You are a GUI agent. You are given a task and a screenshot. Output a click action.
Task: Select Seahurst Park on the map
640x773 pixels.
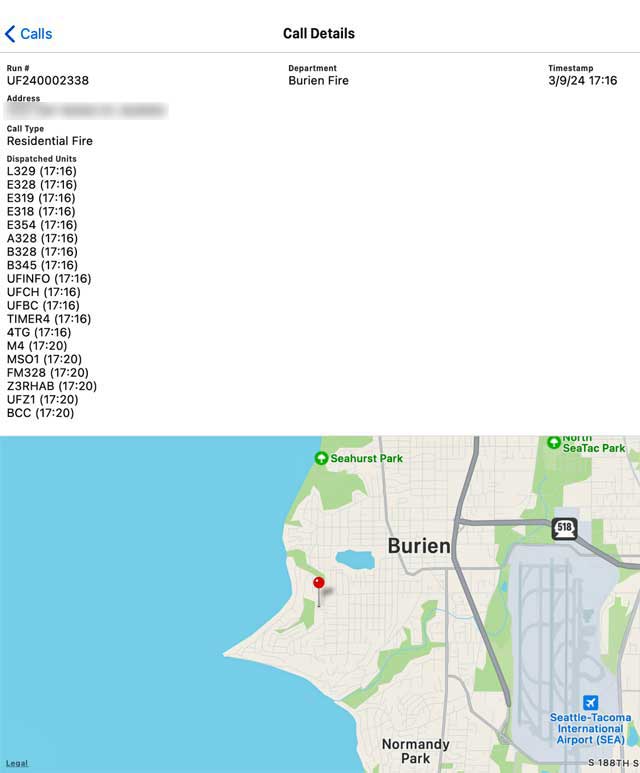(321, 458)
